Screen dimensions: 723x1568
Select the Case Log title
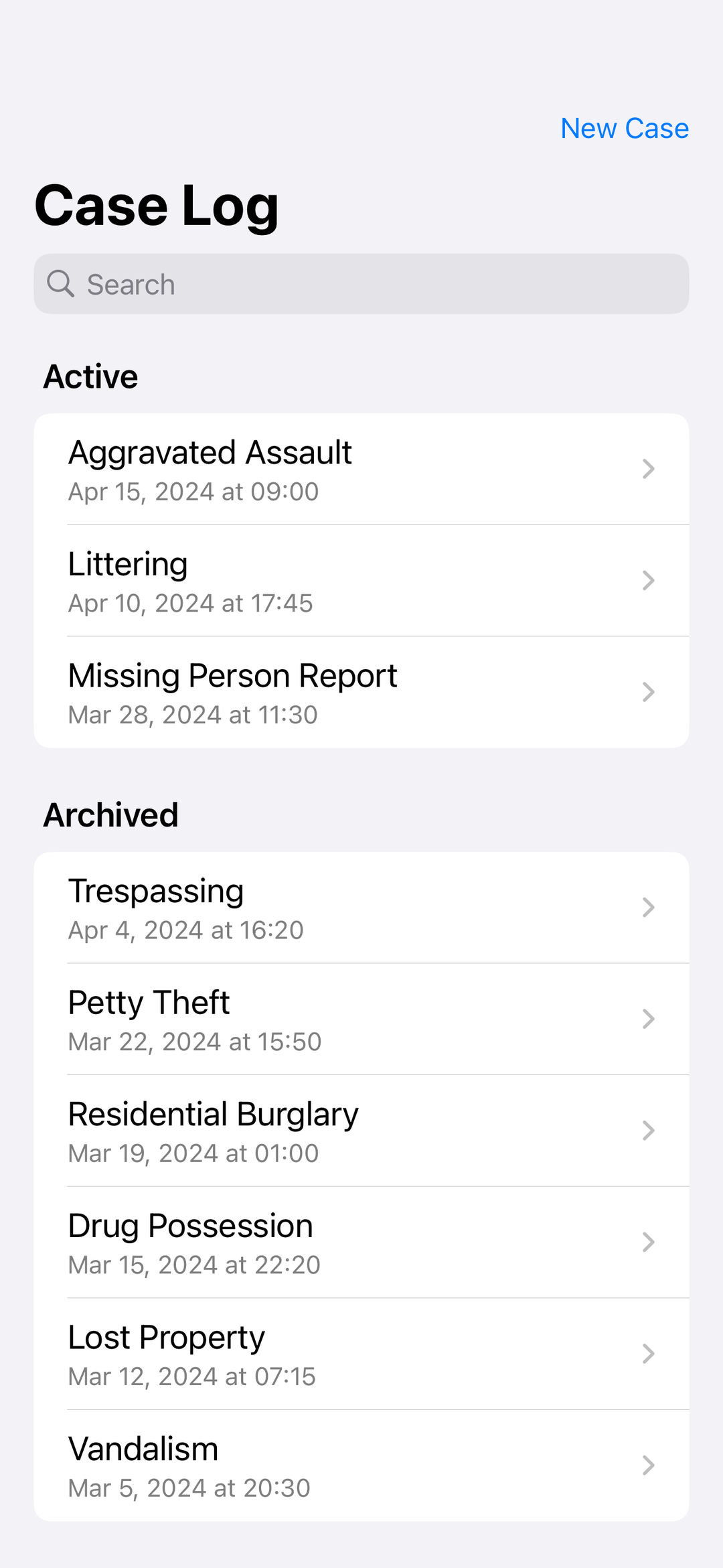[x=156, y=206]
